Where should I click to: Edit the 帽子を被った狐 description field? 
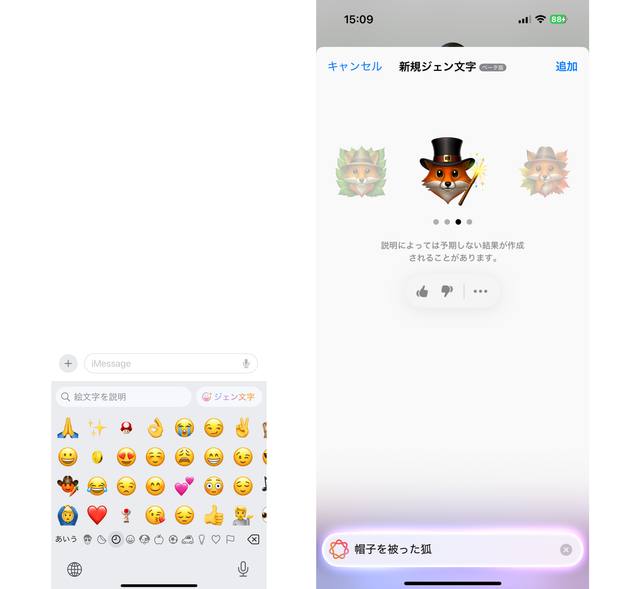pos(450,549)
